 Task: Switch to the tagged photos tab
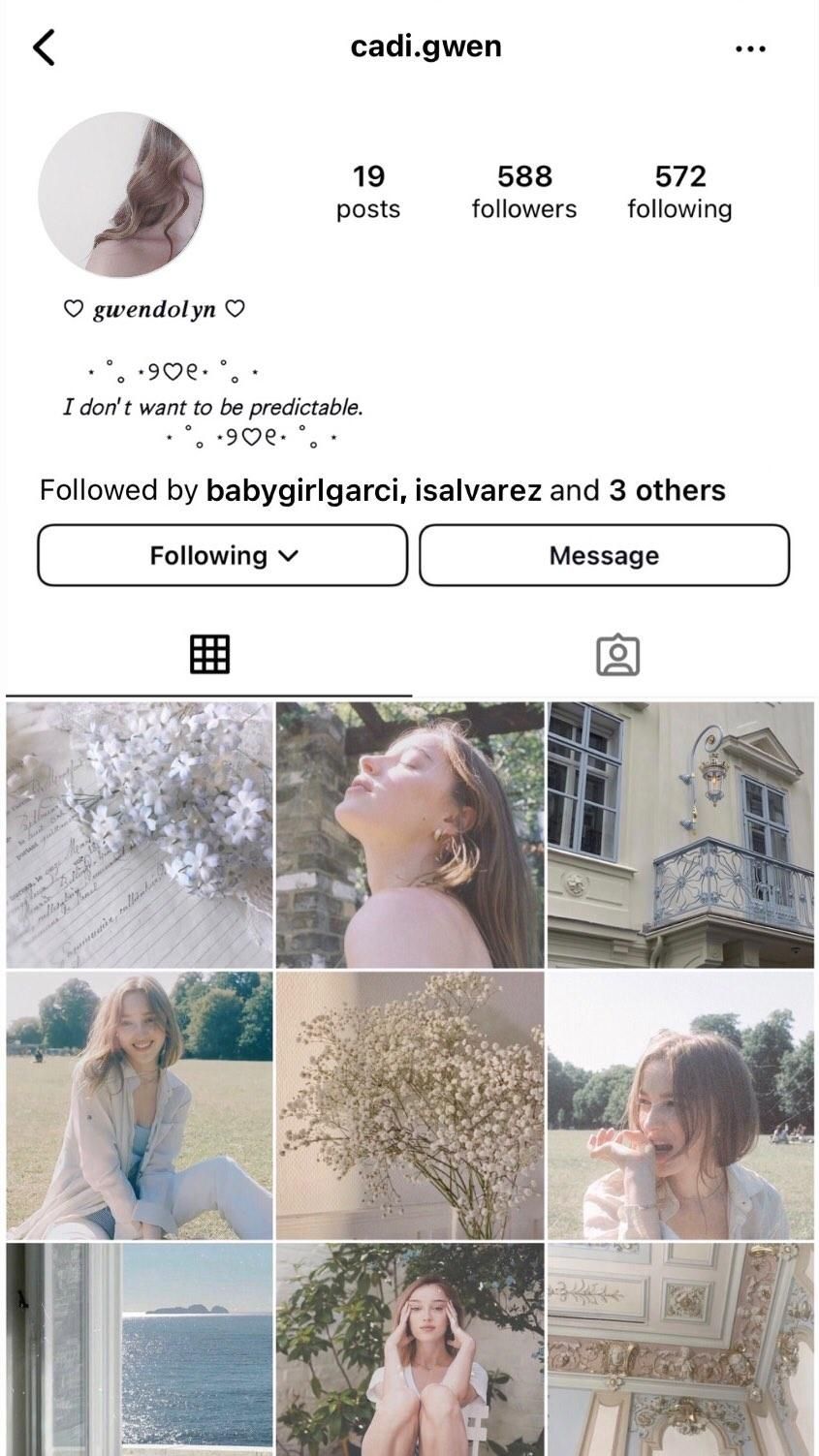617,655
